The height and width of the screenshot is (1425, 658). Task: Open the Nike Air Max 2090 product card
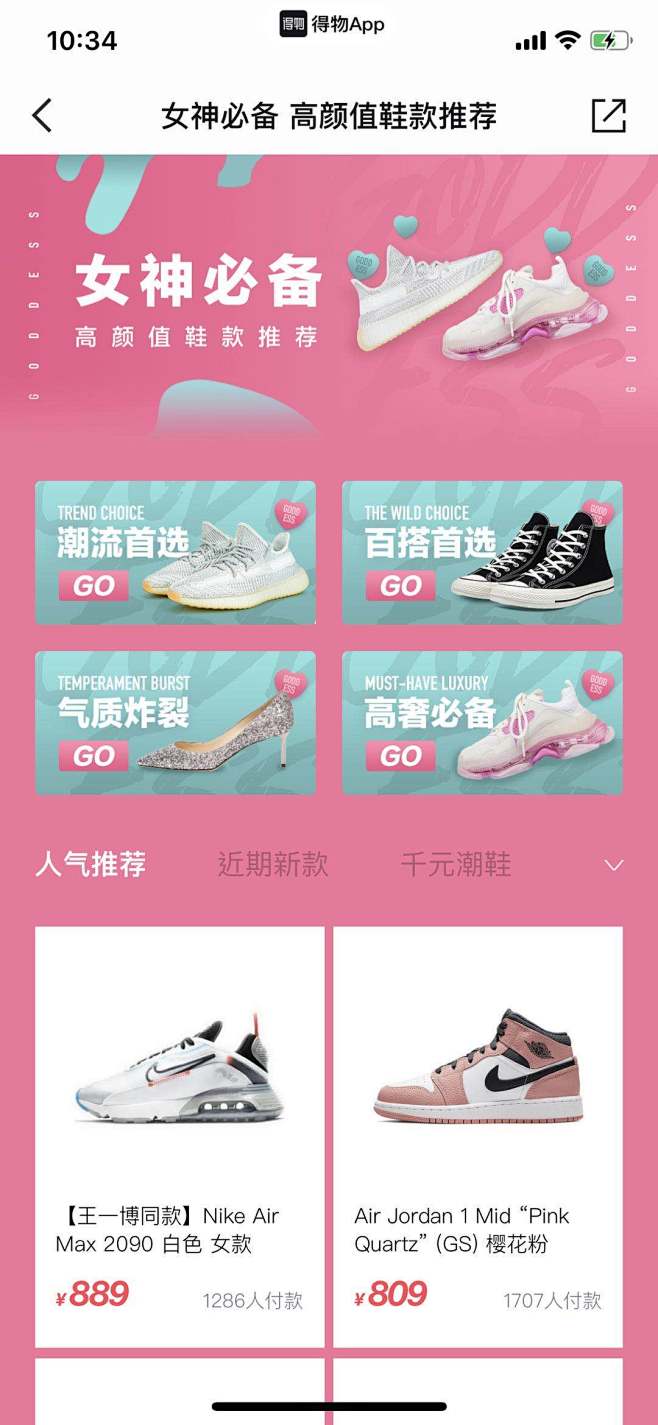click(x=180, y=1136)
